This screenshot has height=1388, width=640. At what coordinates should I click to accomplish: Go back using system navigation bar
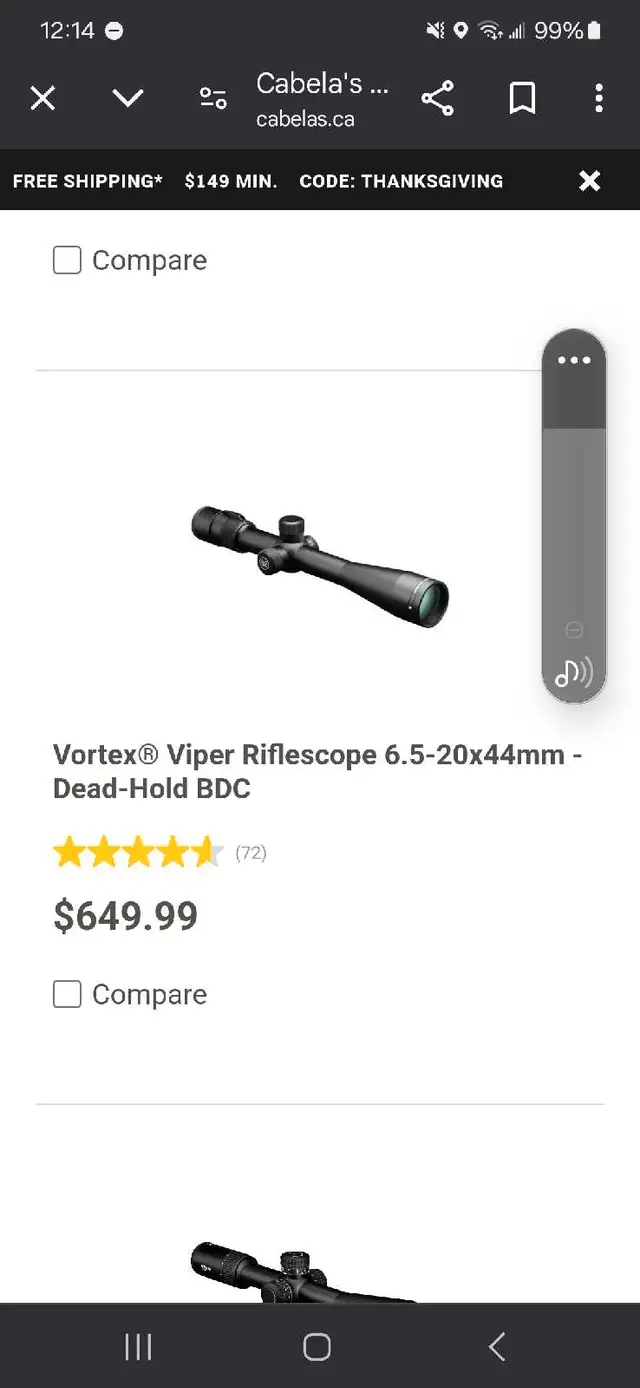(497, 1346)
